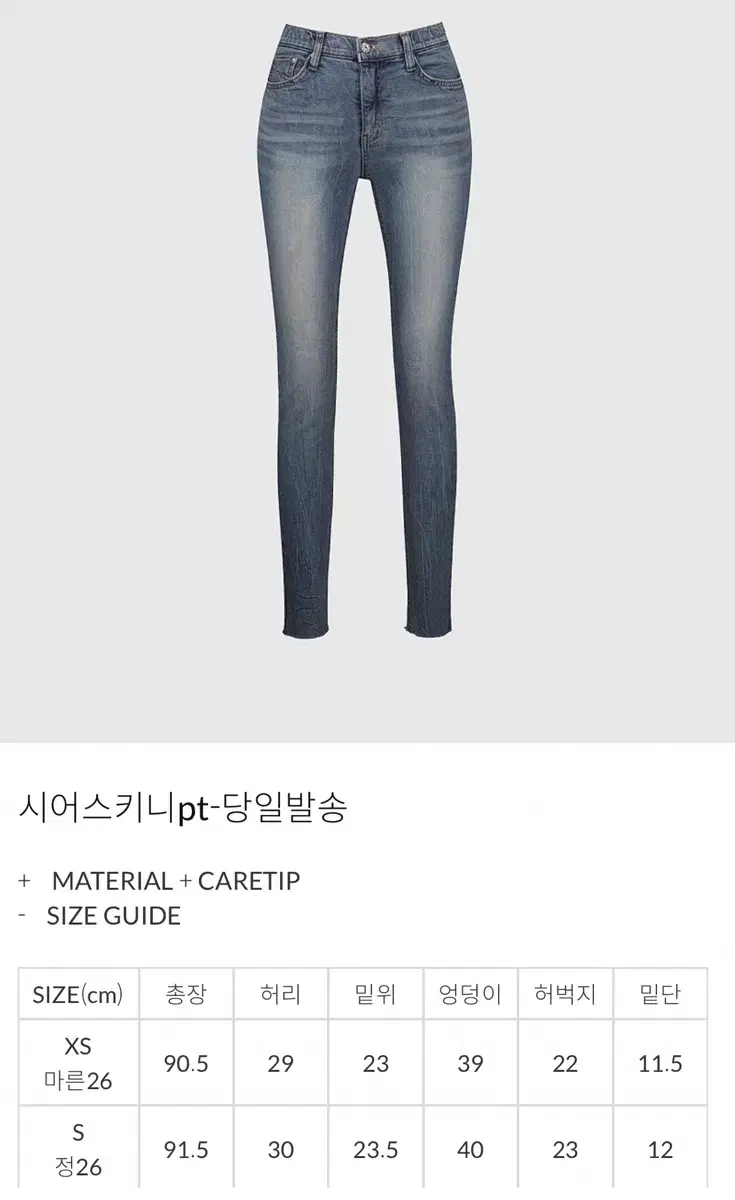Click the SIZE GUIDE label text
735x1200 pixels.
click(x=113, y=915)
